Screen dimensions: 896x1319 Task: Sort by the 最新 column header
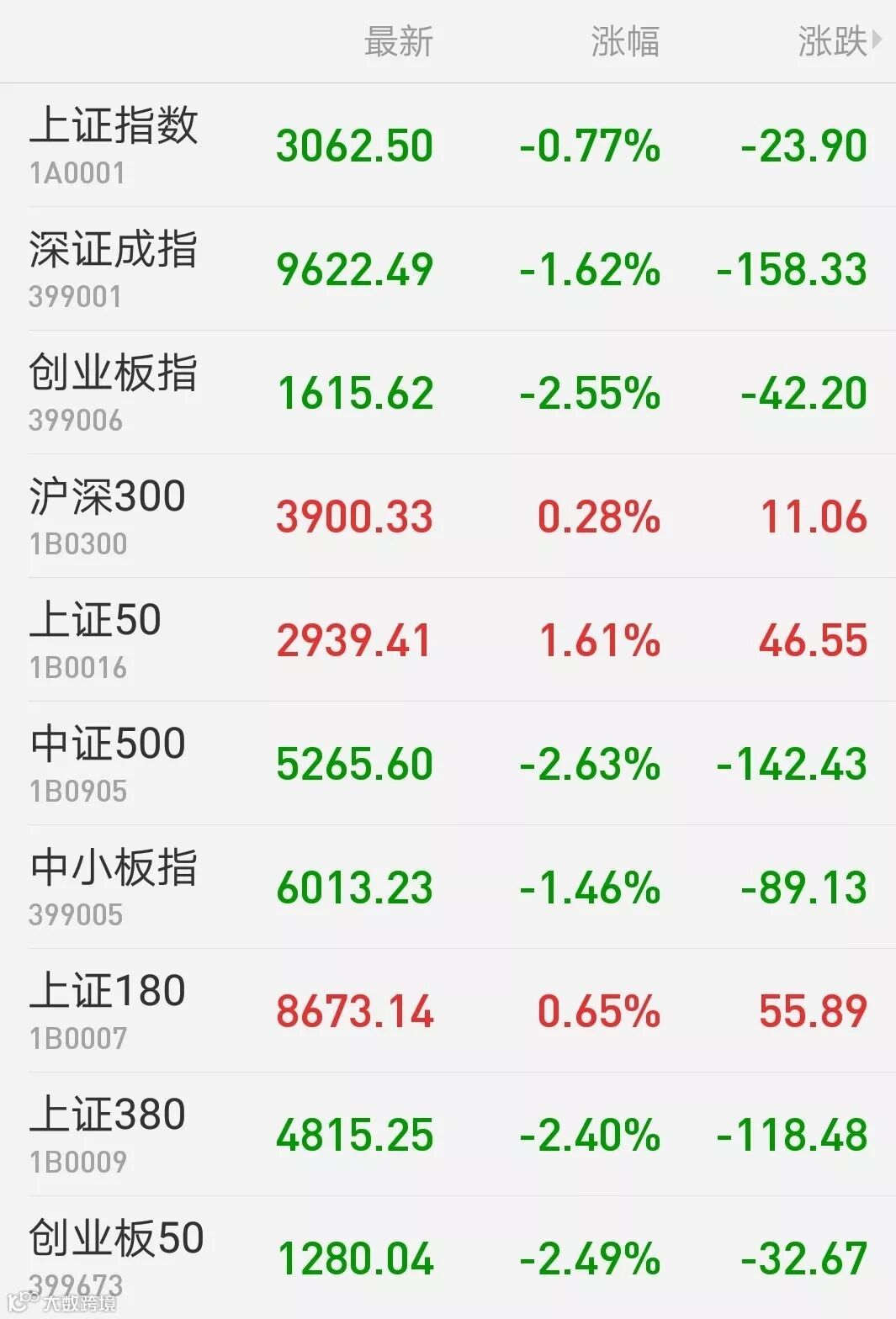(x=398, y=41)
